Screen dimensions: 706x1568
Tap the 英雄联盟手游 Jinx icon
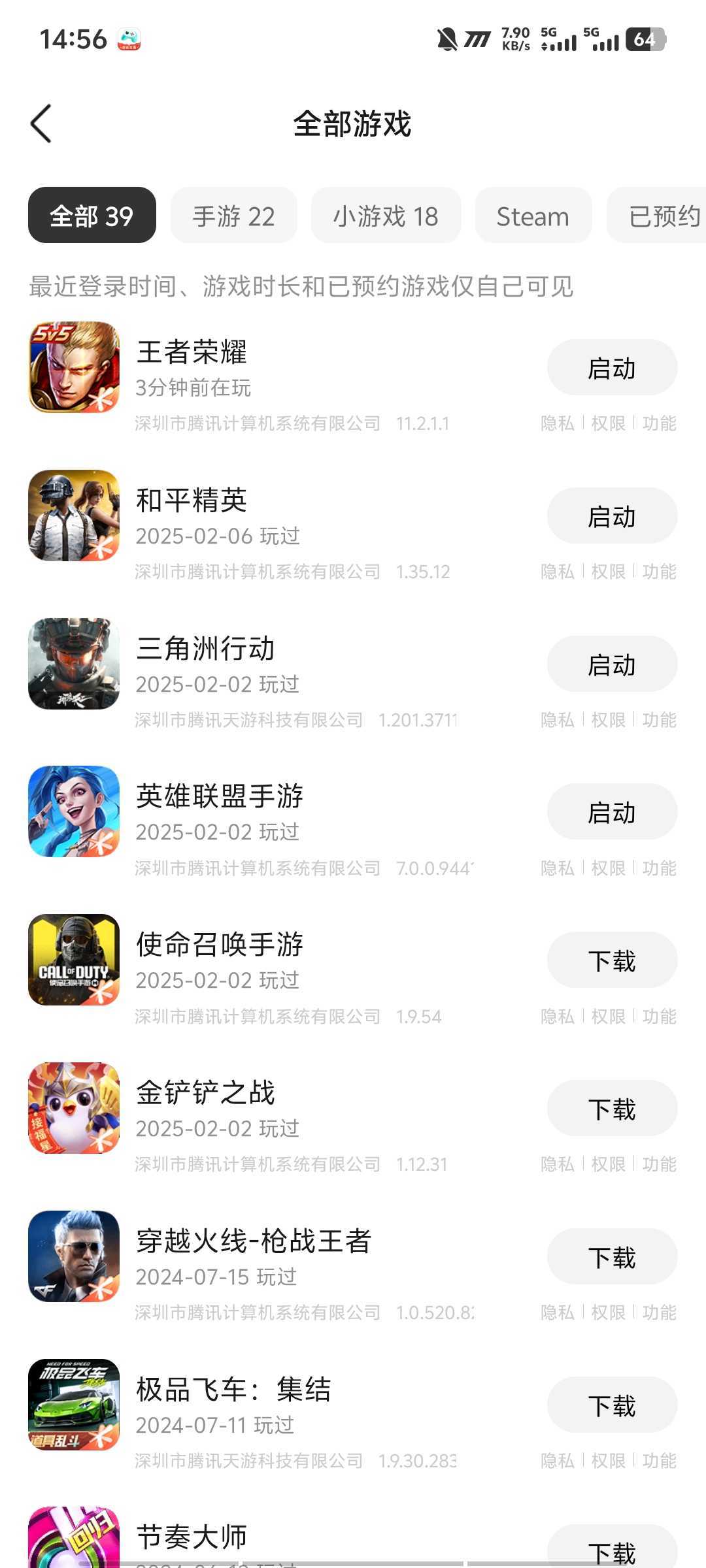click(74, 812)
